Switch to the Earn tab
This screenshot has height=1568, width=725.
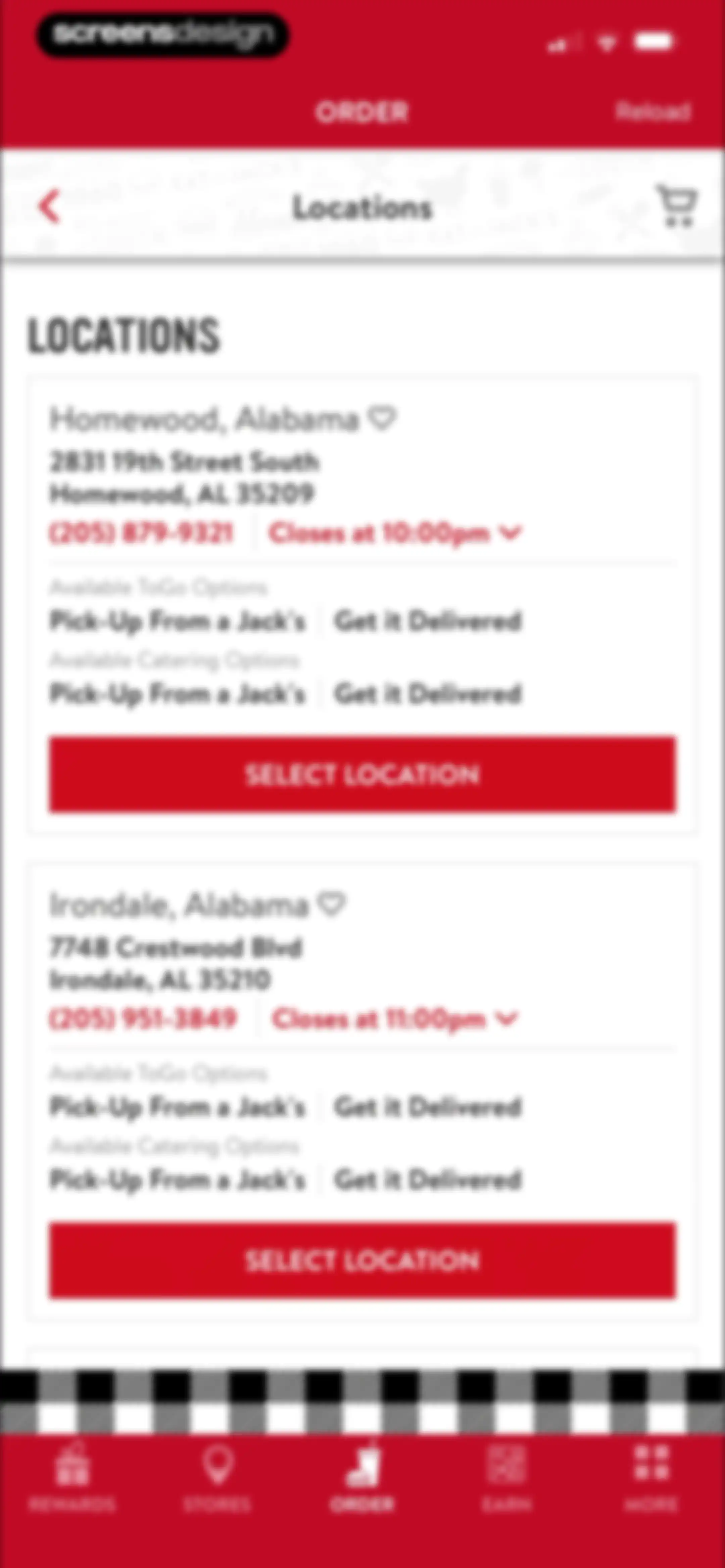click(506, 1477)
